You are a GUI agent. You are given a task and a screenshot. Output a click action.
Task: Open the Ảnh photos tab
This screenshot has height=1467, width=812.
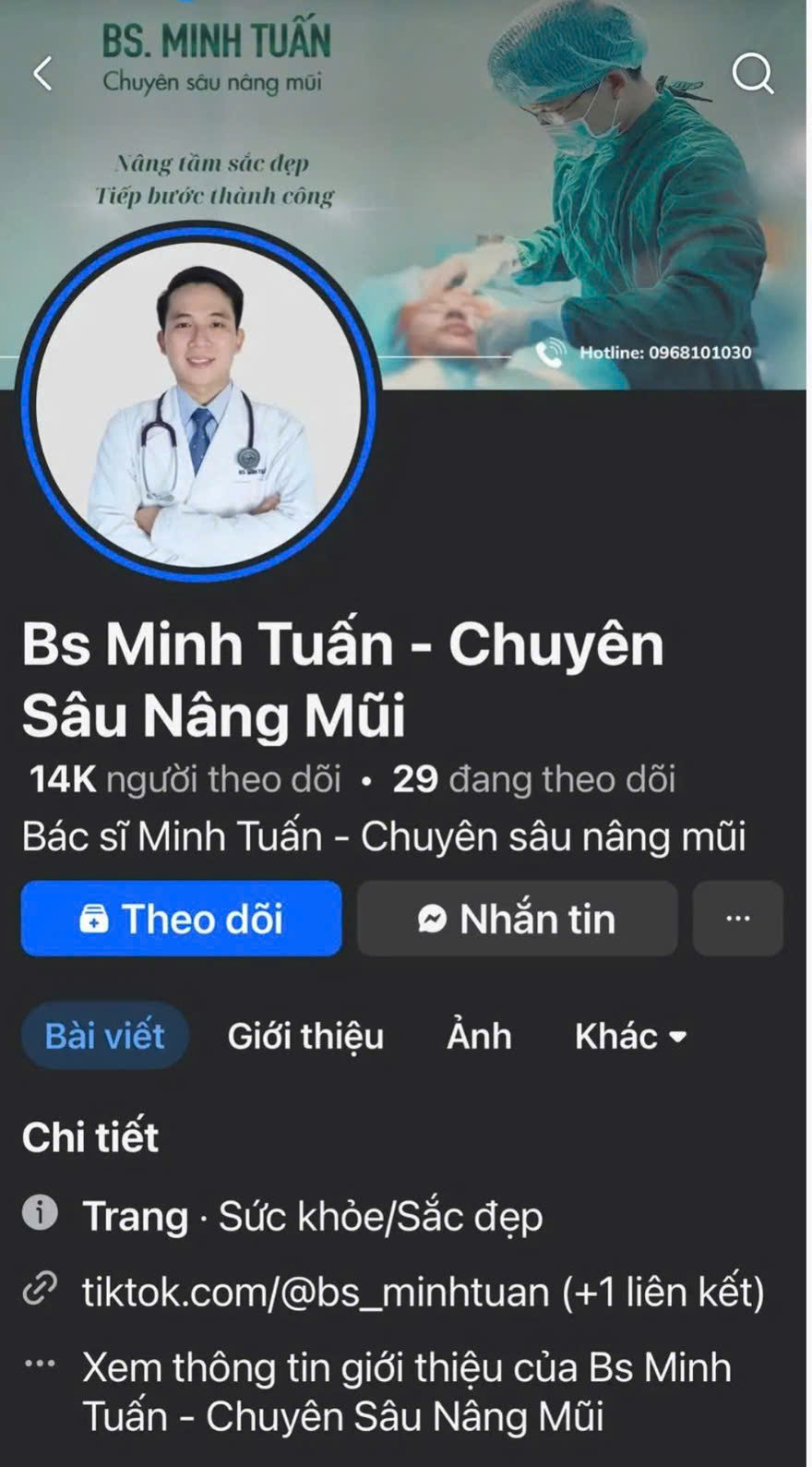coord(479,1036)
